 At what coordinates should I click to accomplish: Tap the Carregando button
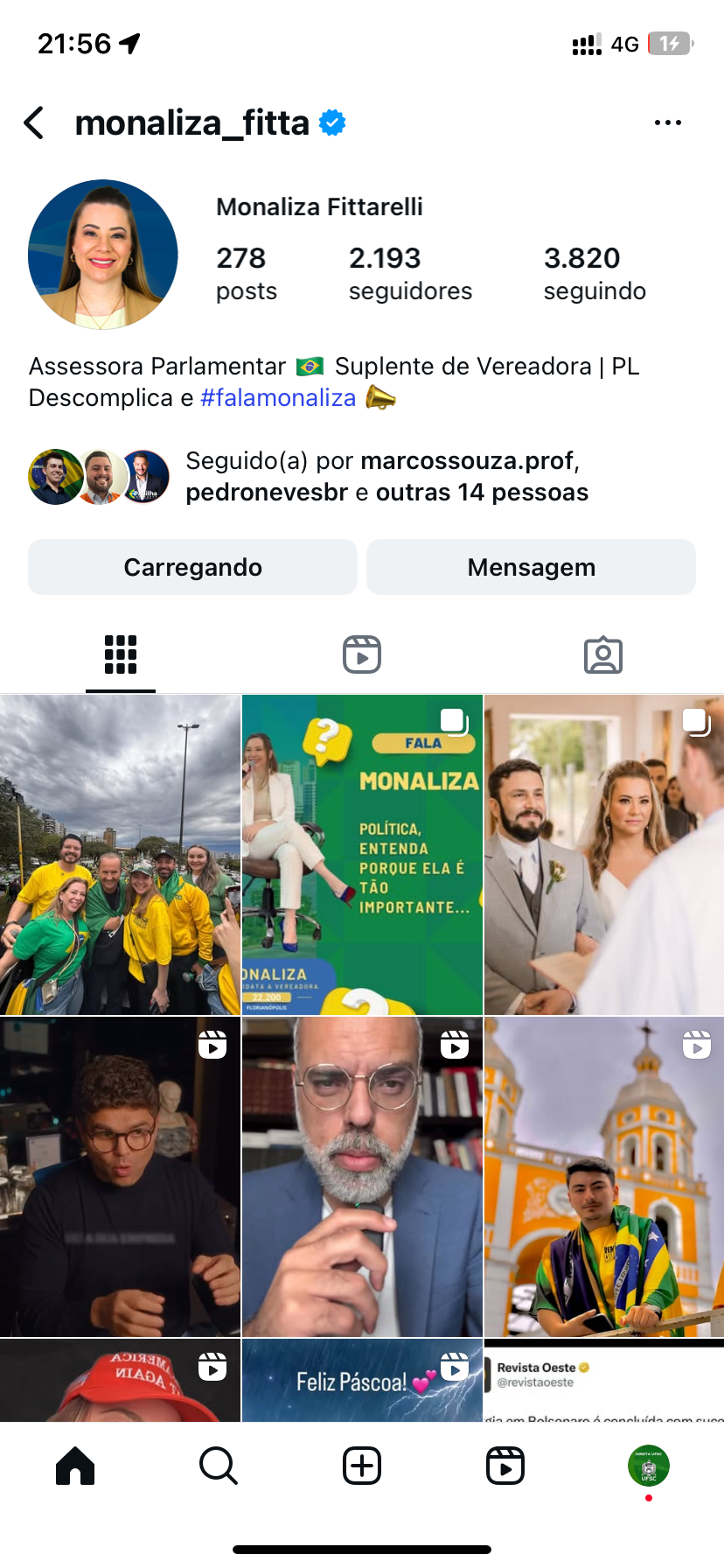[x=192, y=567]
